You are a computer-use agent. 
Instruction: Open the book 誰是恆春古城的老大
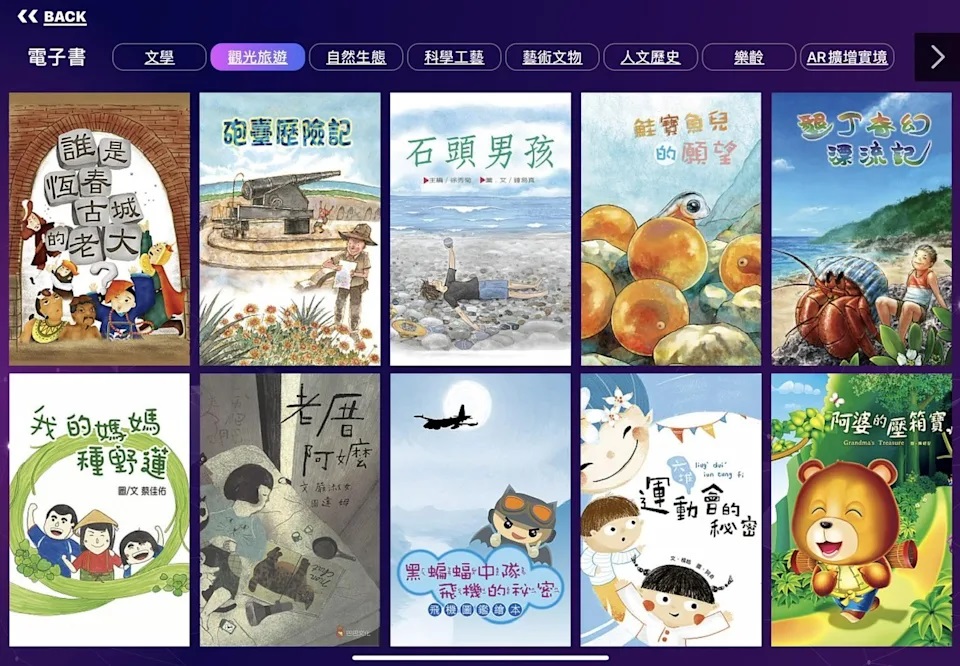pos(99,229)
